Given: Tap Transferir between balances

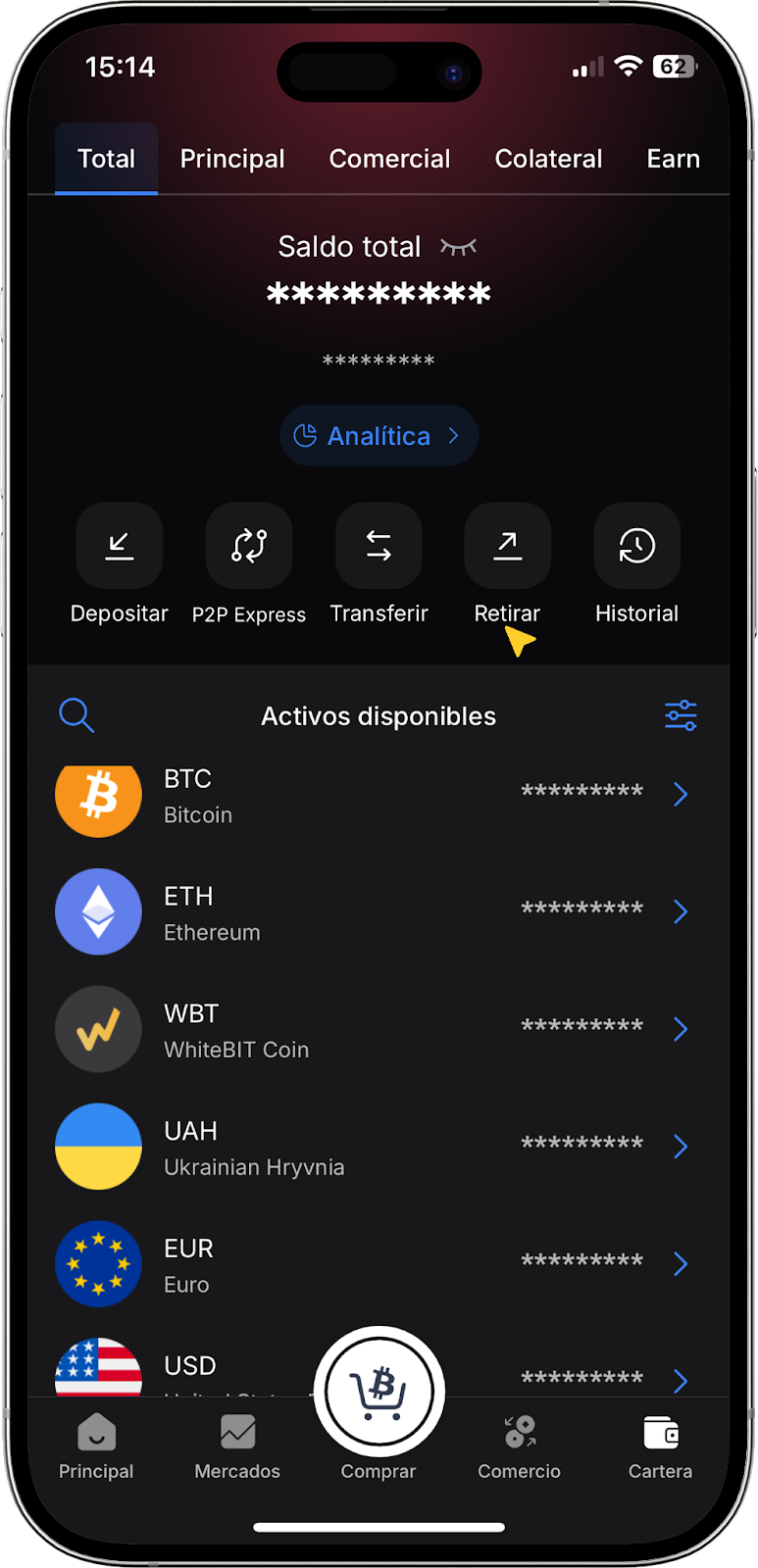Looking at the screenshot, I should click(x=379, y=547).
